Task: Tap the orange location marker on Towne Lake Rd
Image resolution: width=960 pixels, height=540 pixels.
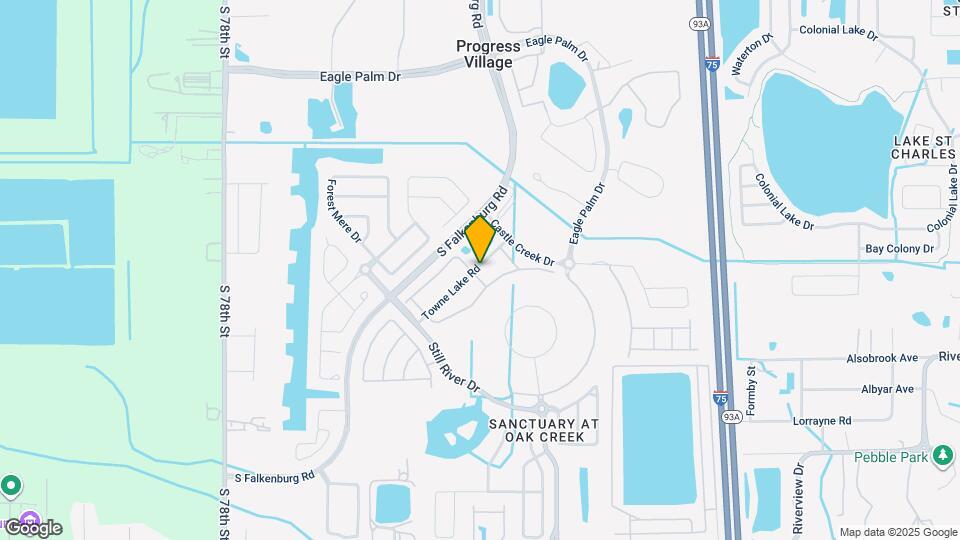Action: 480,239
